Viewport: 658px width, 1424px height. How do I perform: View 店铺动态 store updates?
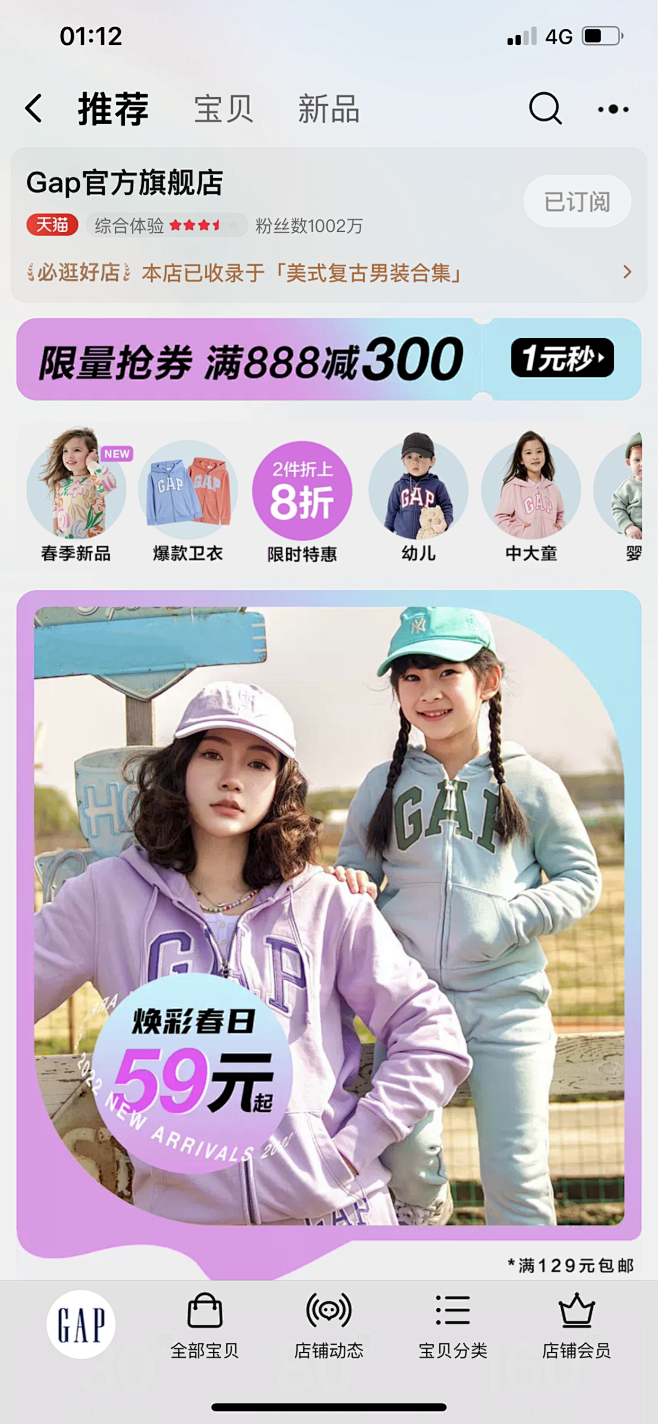tap(329, 1326)
